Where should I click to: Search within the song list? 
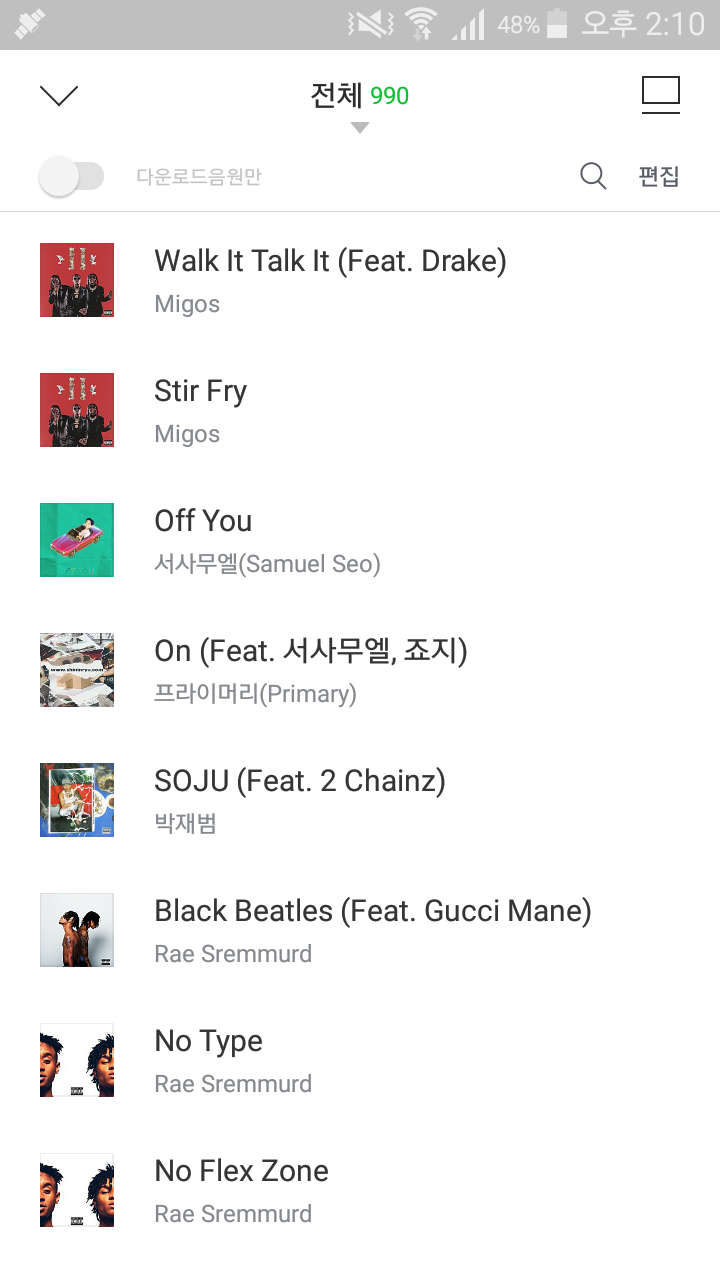tap(593, 177)
